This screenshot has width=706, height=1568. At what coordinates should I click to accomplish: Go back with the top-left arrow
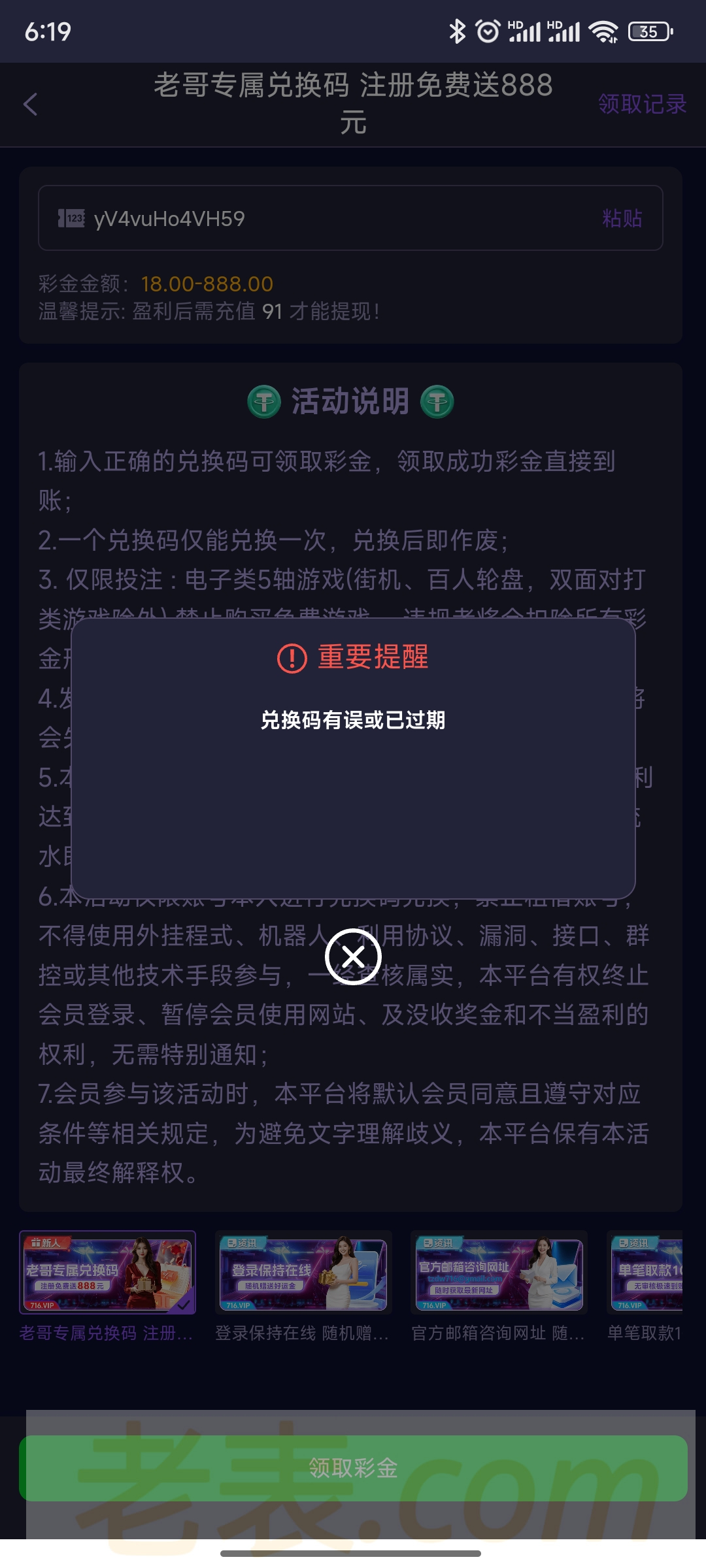(x=31, y=105)
